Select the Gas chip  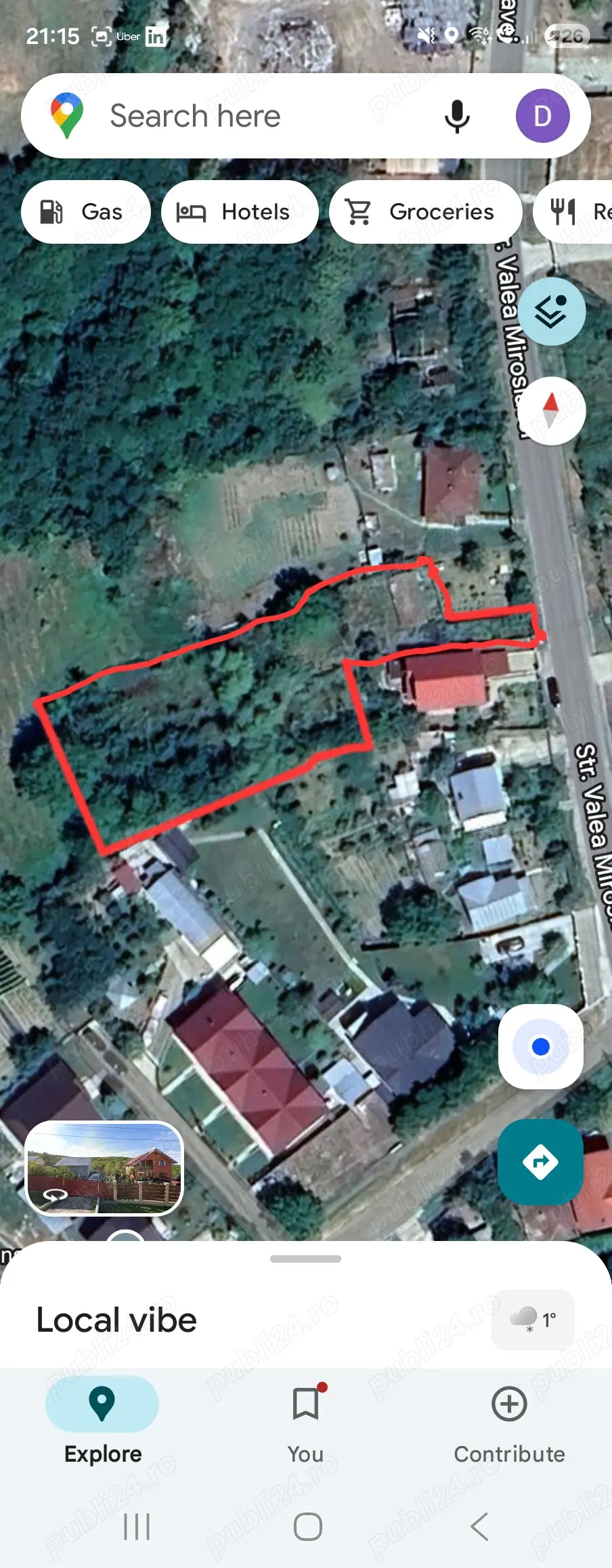point(85,212)
